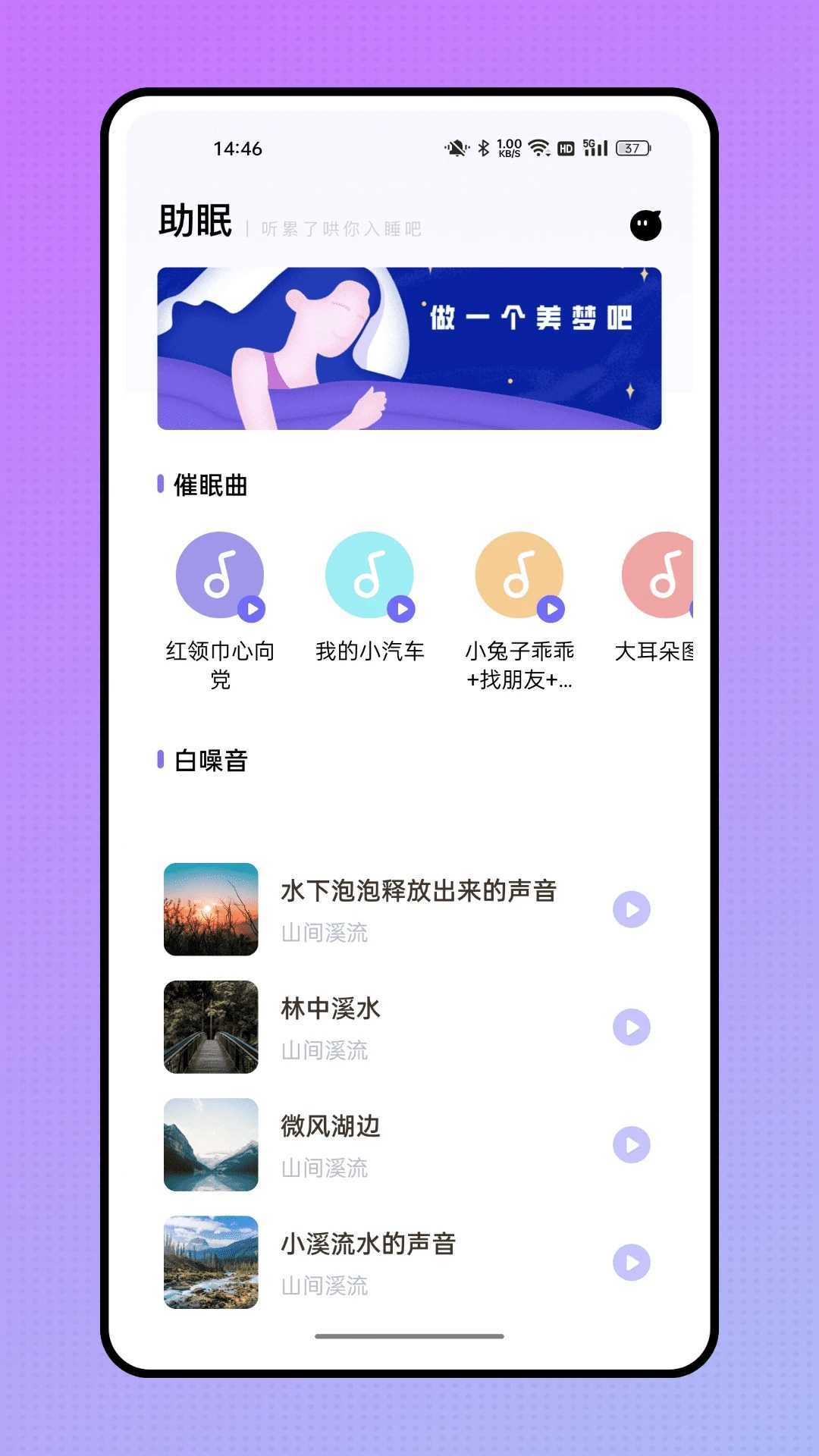Play the 微风湖边 white noise
819x1456 pixels.
tap(630, 1147)
